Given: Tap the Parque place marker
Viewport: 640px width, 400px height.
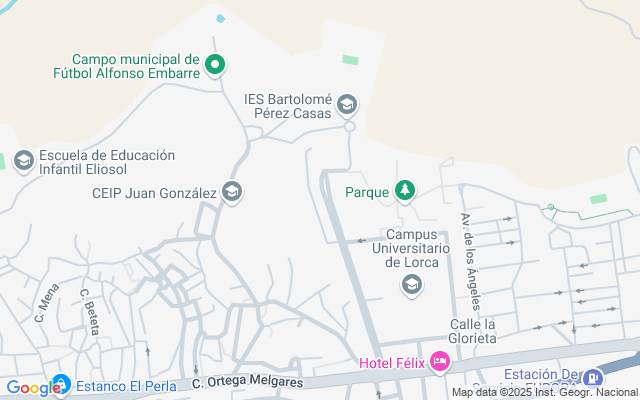Looking at the screenshot, I should point(404,189).
